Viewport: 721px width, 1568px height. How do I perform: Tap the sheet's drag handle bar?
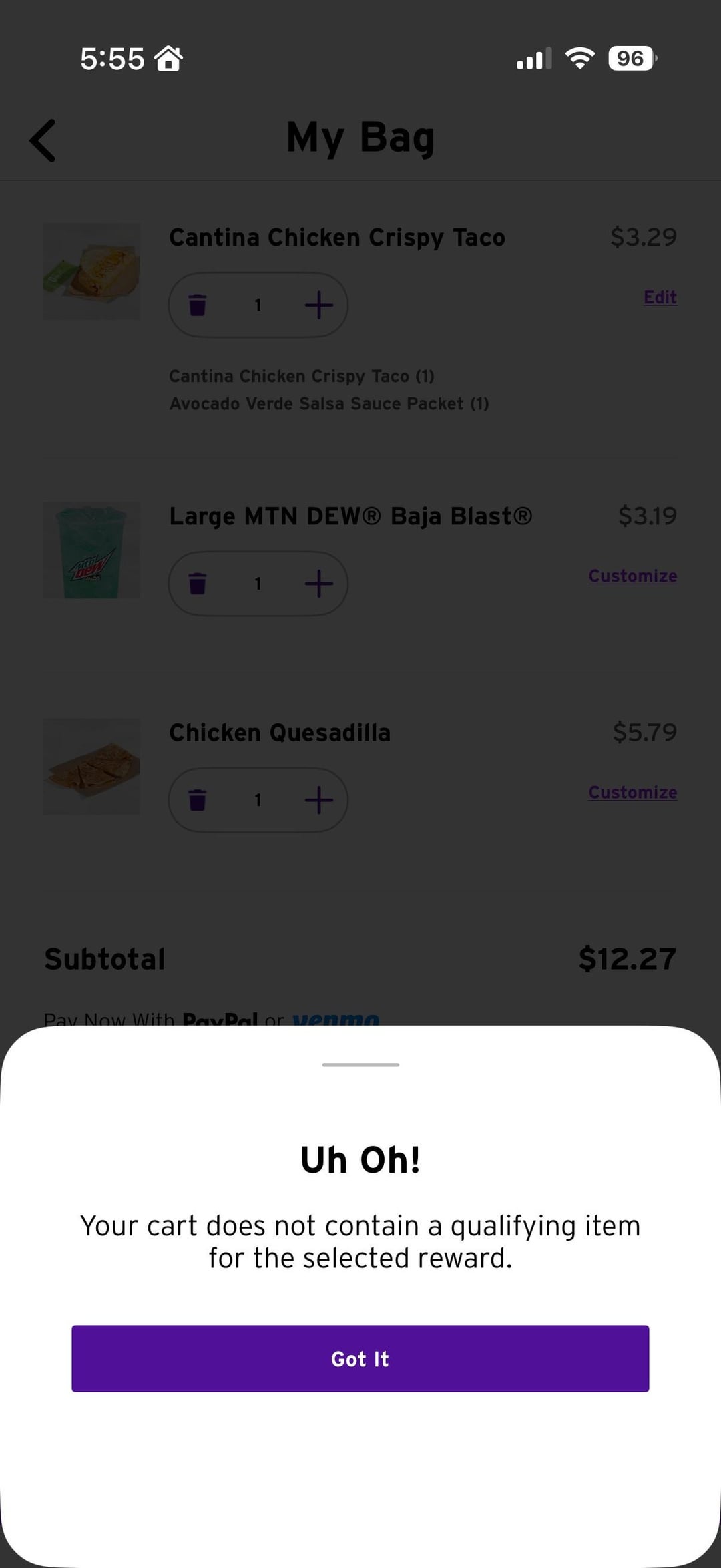(x=360, y=1064)
